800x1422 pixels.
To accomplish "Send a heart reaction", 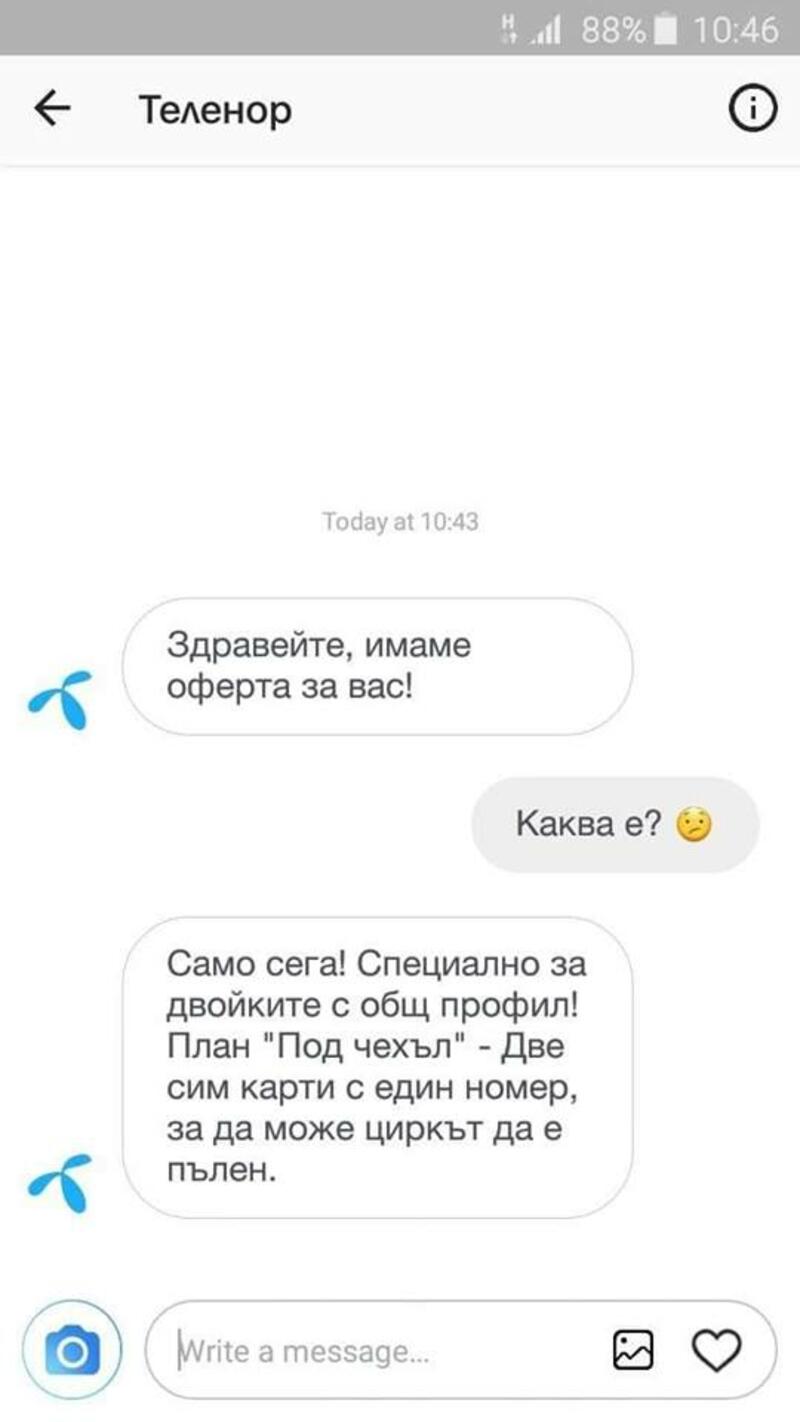I will 717,1352.
